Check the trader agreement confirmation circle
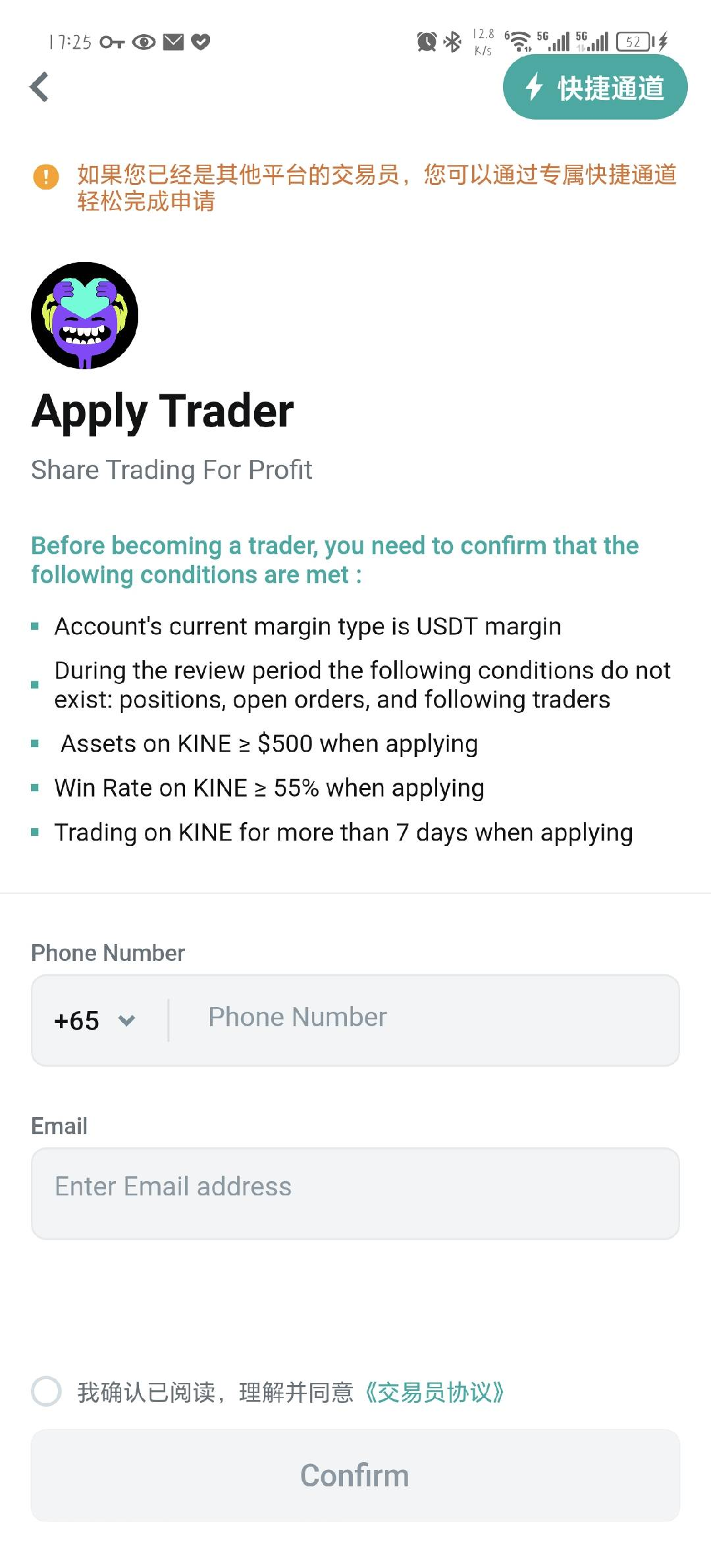This screenshot has height=1568, width=711. coord(47,1391)
